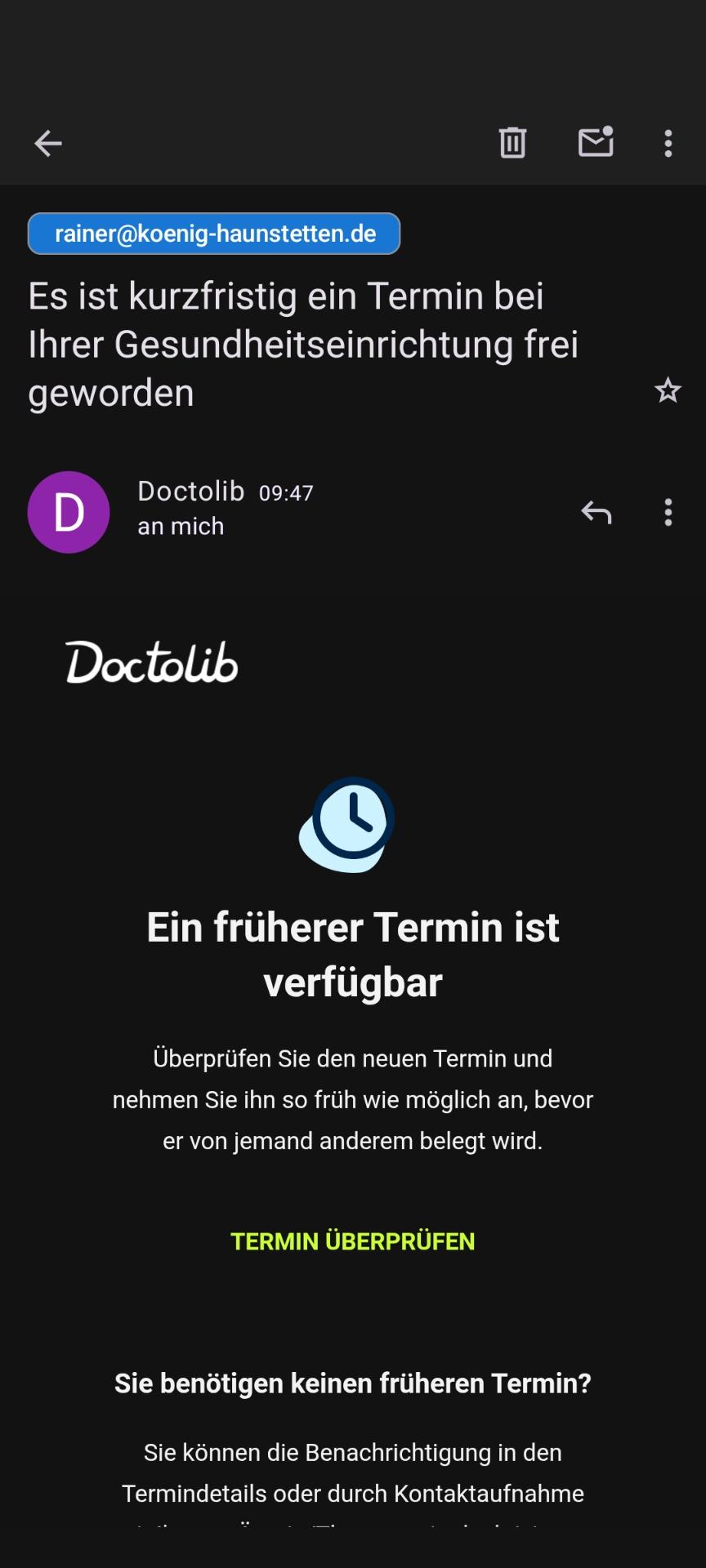Expand recipient details "an mich"
706x1568 pixels.
coord(181,527)
